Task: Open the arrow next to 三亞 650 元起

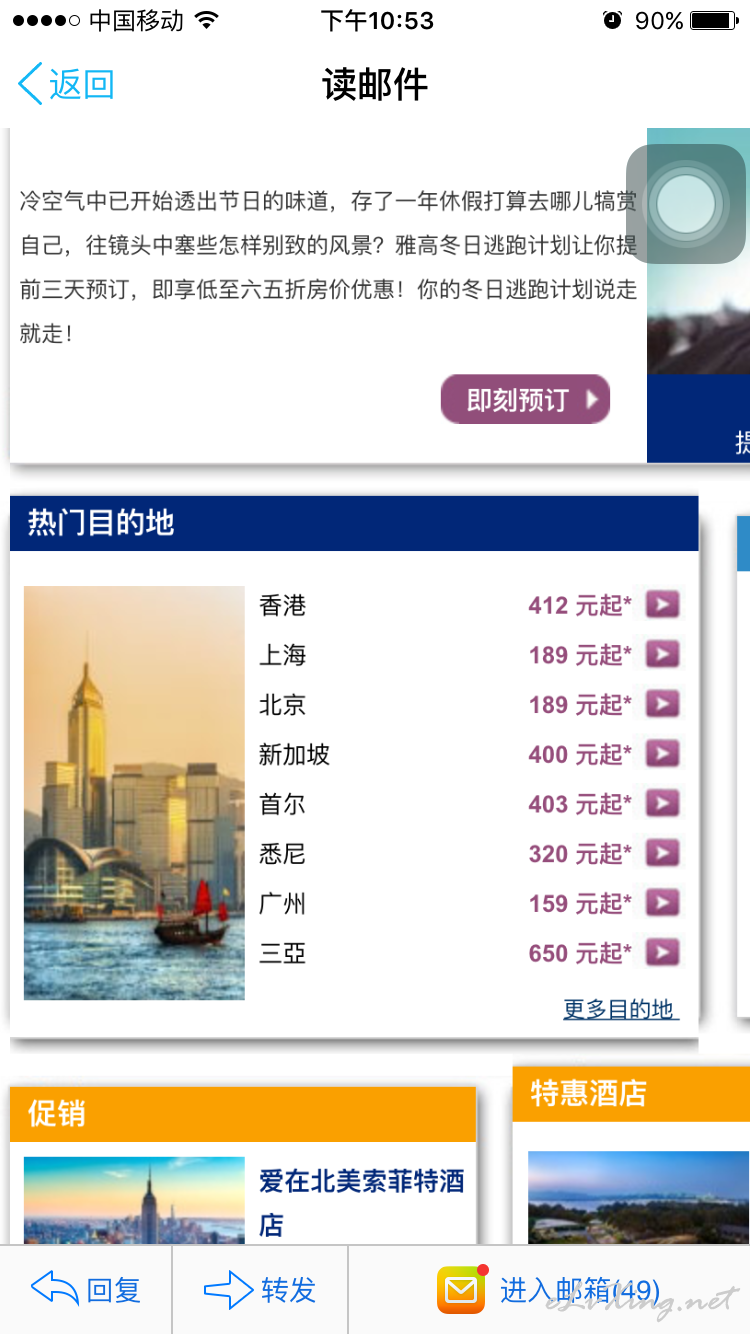Action: click(x=662, y=953)
